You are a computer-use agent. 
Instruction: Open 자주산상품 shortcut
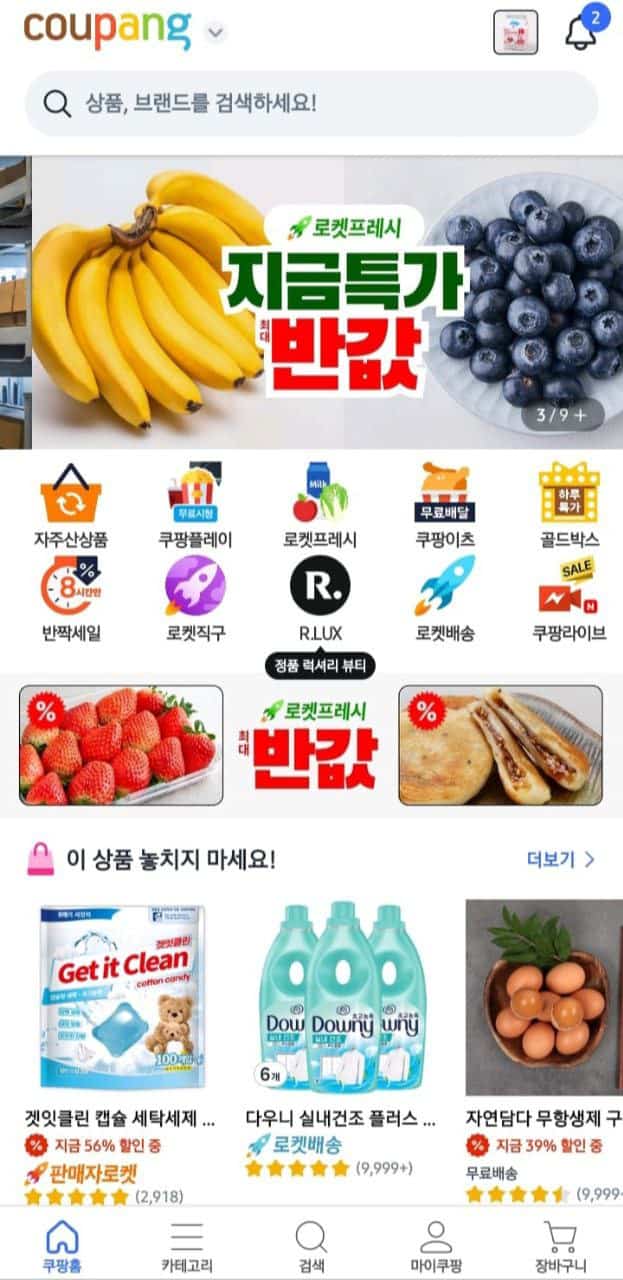tap(71, 507)
